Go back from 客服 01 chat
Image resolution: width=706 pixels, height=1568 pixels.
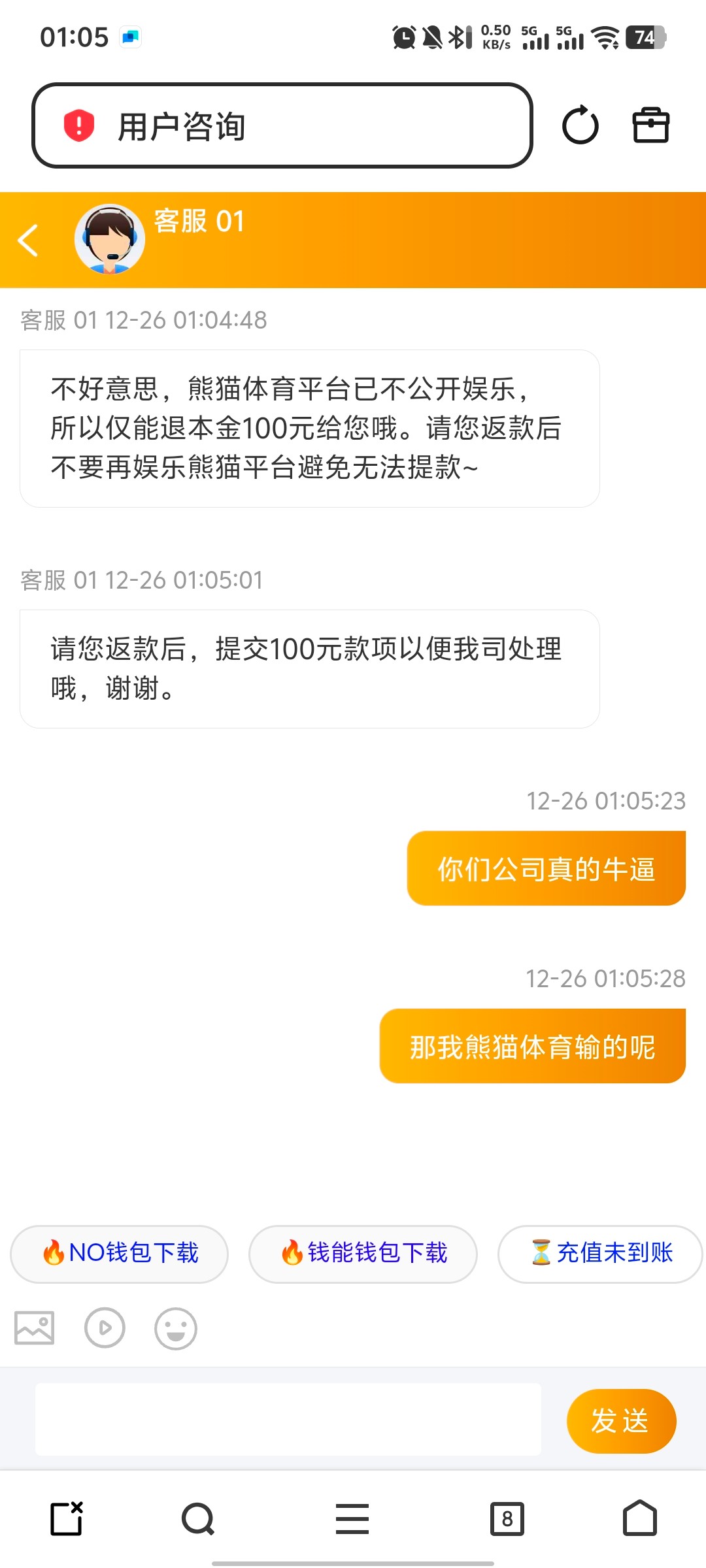pos(28,240)
